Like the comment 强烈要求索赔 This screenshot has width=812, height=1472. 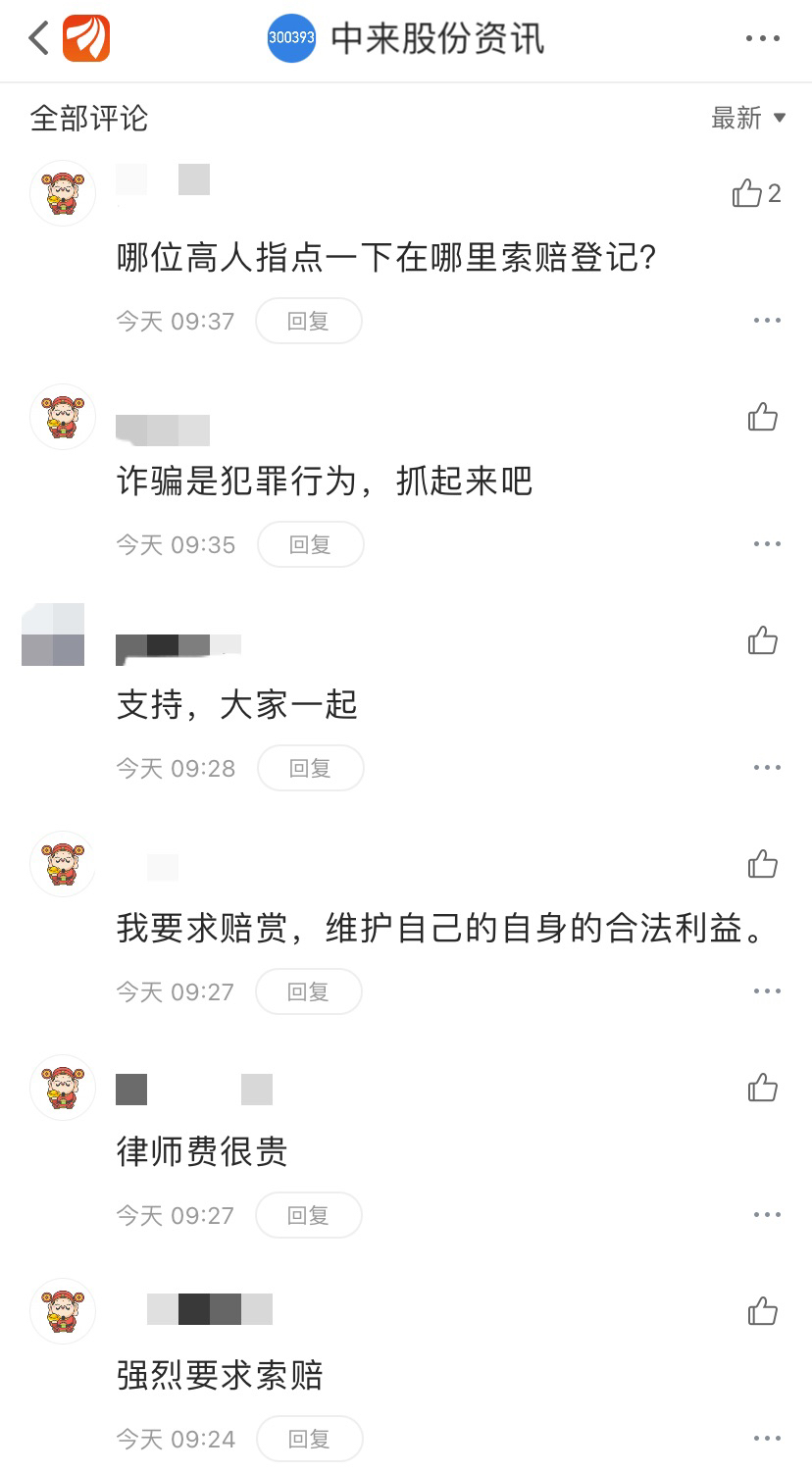(x=762, y=1311)
